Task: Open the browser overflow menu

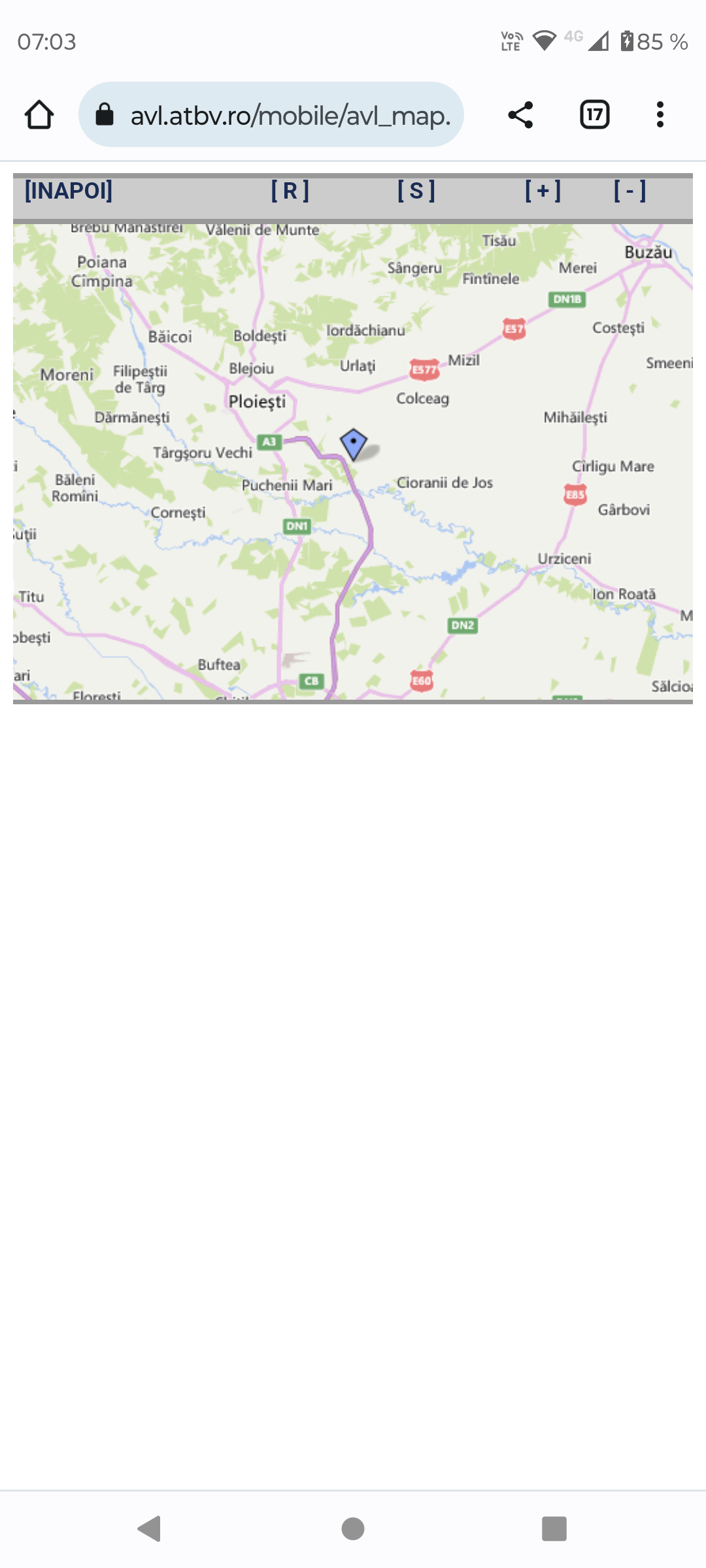Action: (x=660, y=115)
